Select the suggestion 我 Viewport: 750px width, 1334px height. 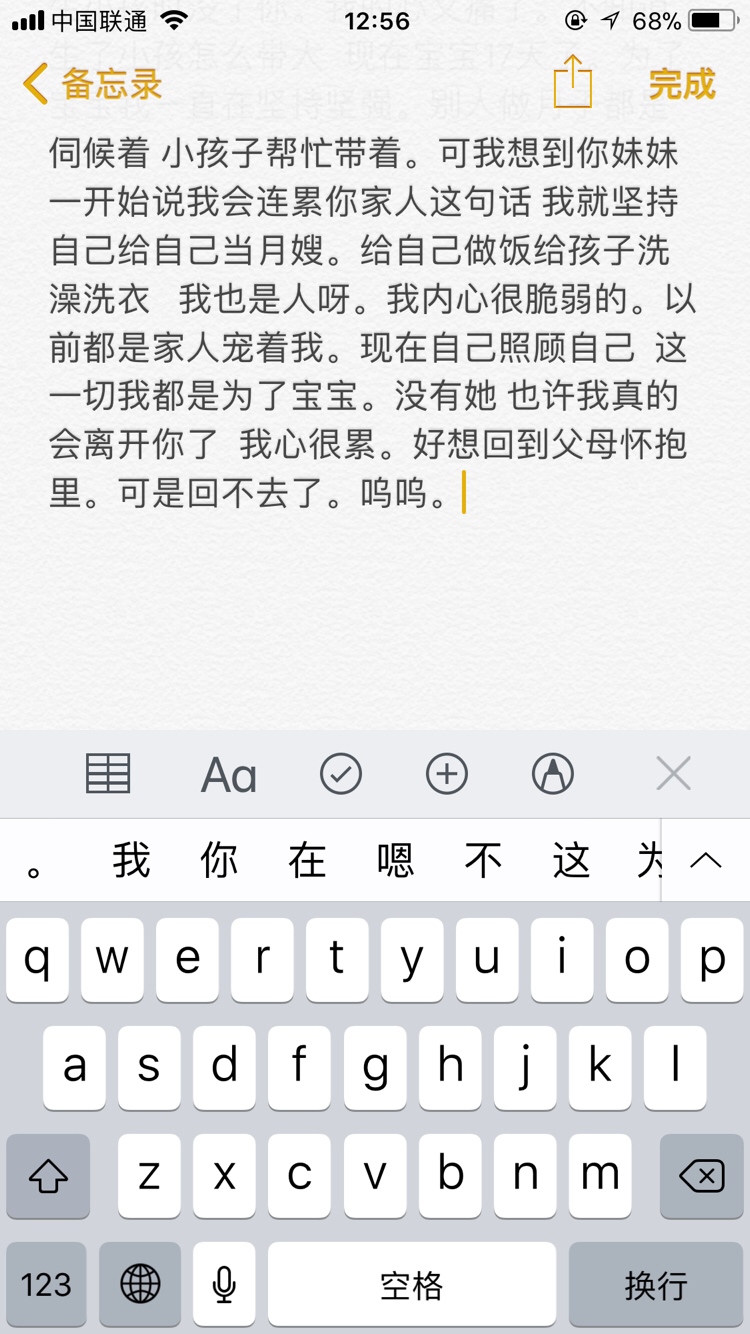coord(131,861)
